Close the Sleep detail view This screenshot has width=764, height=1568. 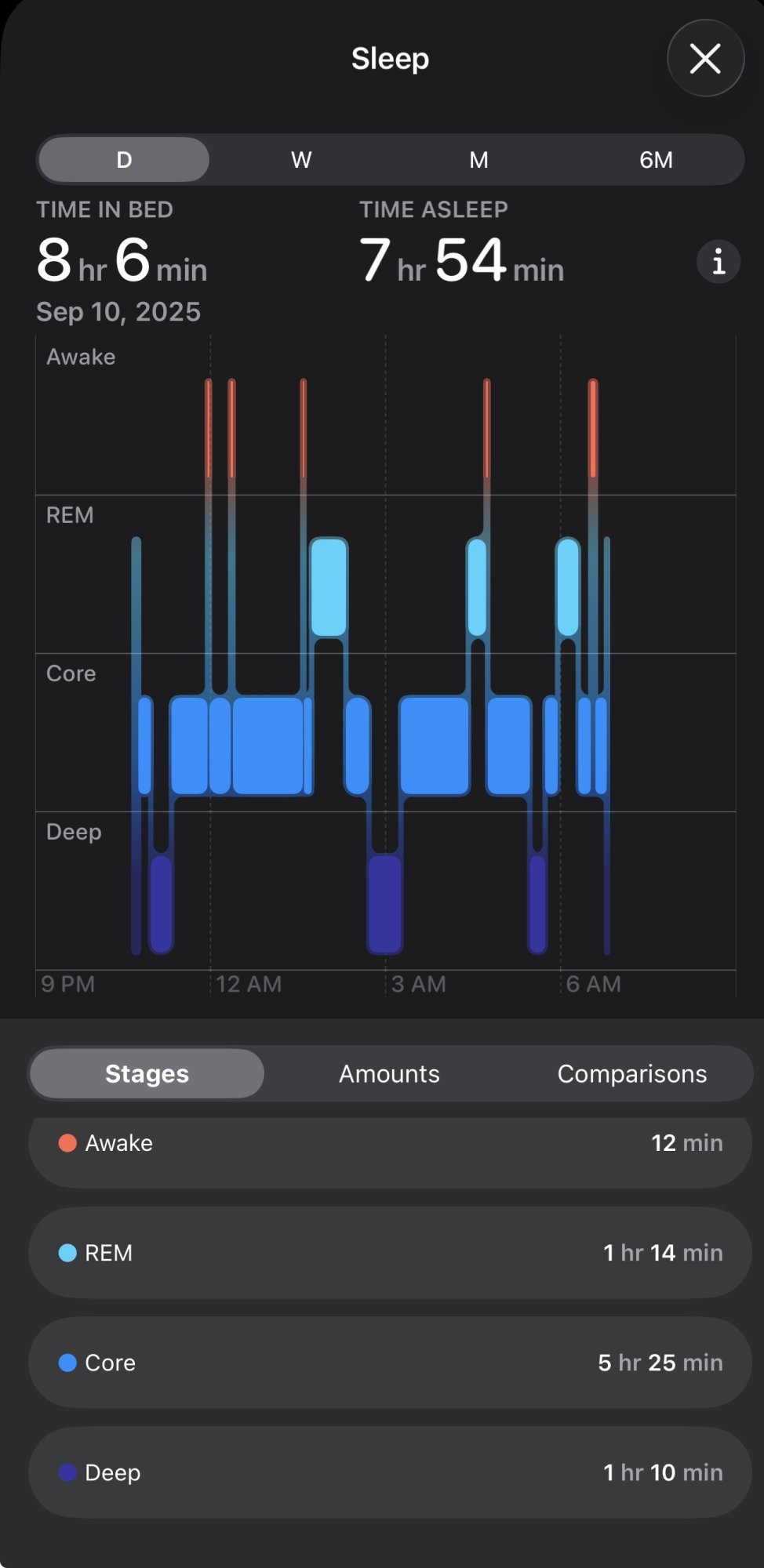(704, 59)
